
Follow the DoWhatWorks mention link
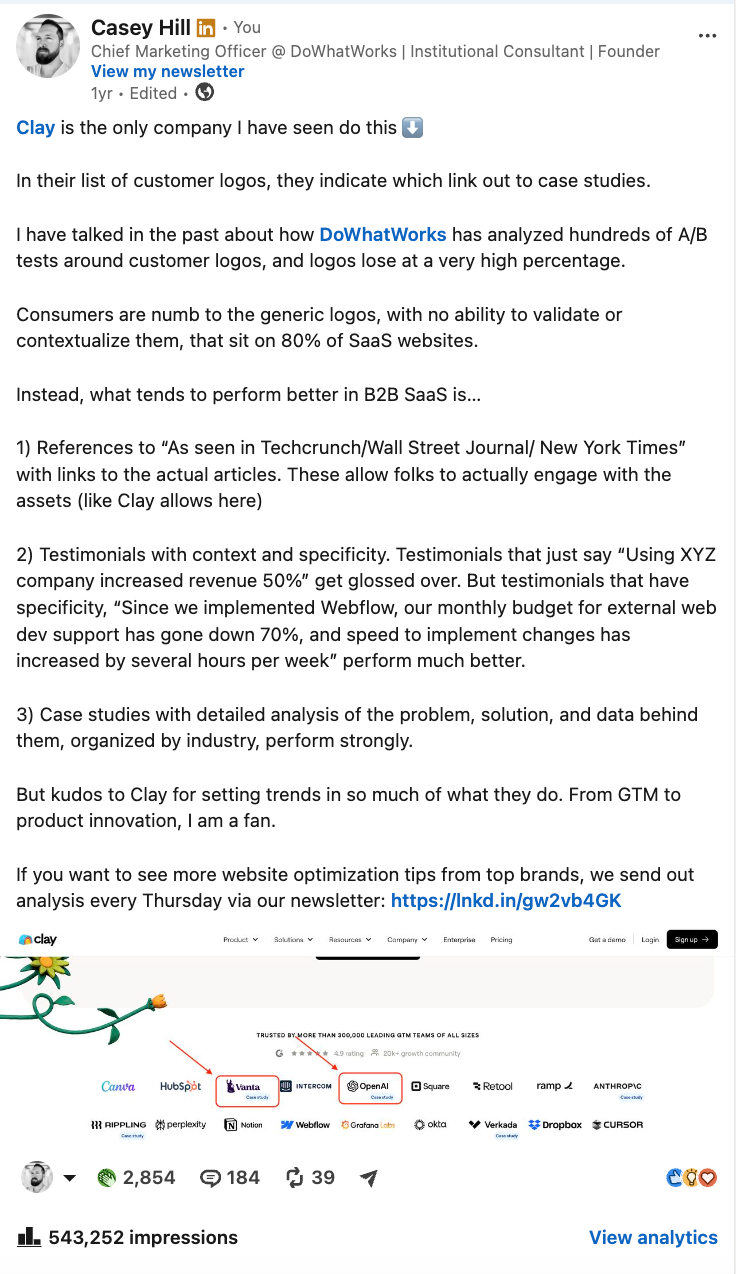tap(383, 235)
